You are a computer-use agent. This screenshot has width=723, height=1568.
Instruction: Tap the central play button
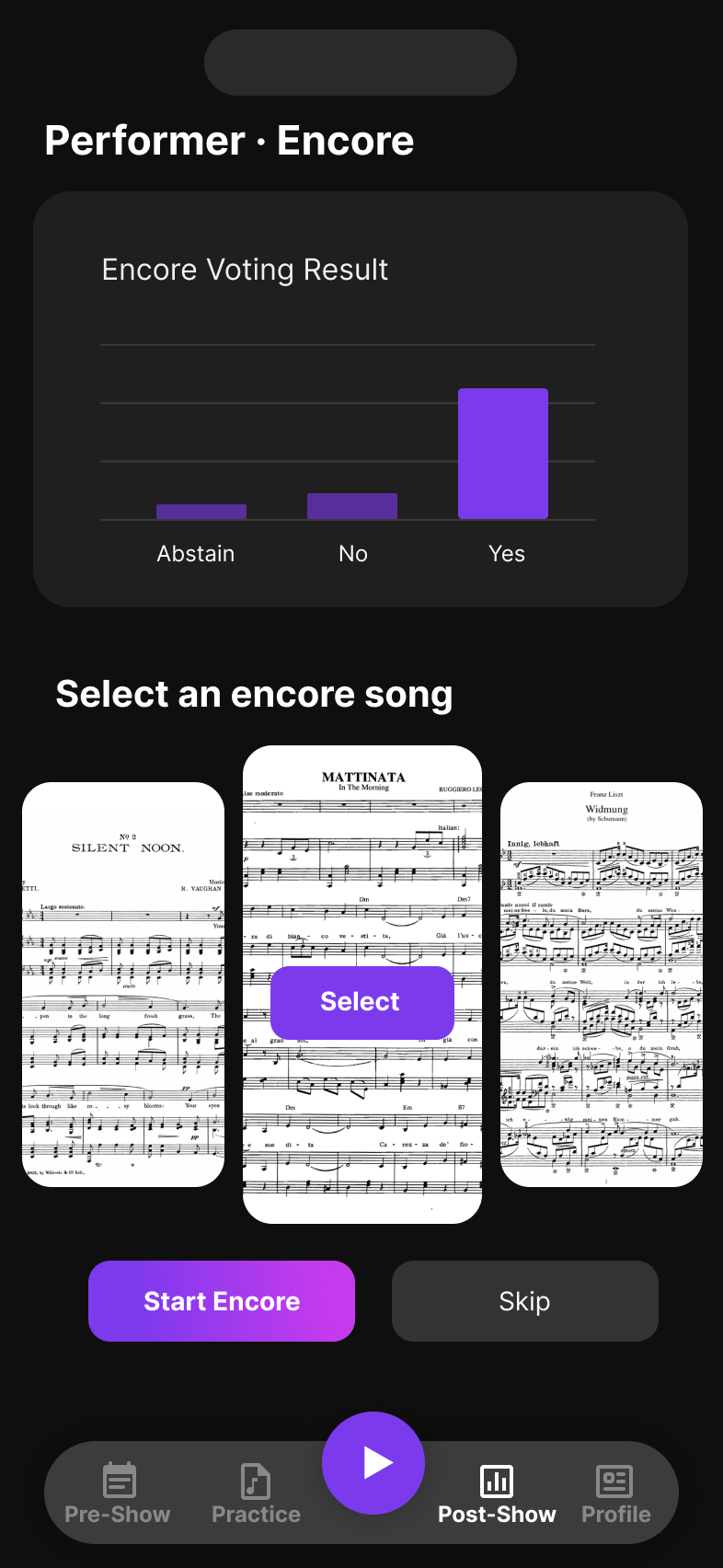(373, 1461)
